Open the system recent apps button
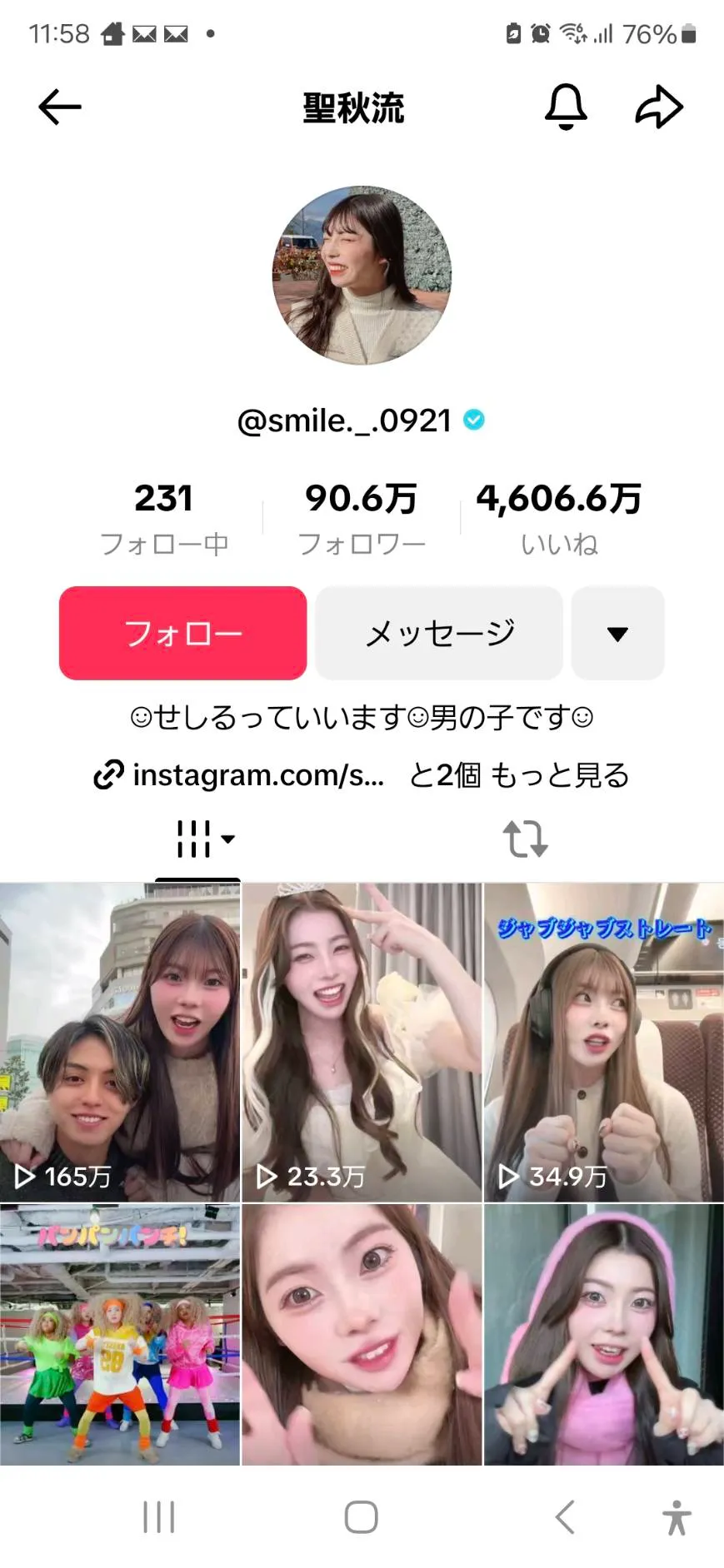Image resolution: width=724 pixels, height=1568 pixels. pyautogui.click(x=158, y=1516)
